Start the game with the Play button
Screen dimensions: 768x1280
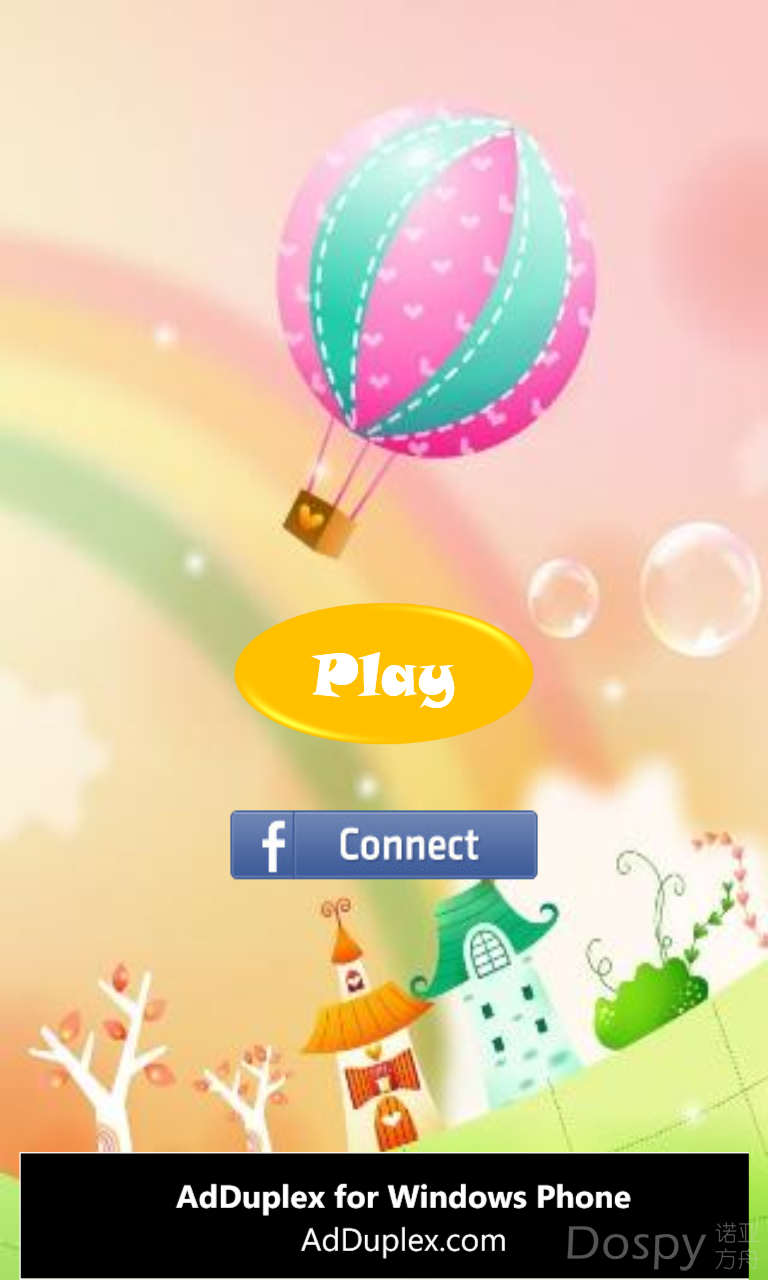click(x=384, y=674)
